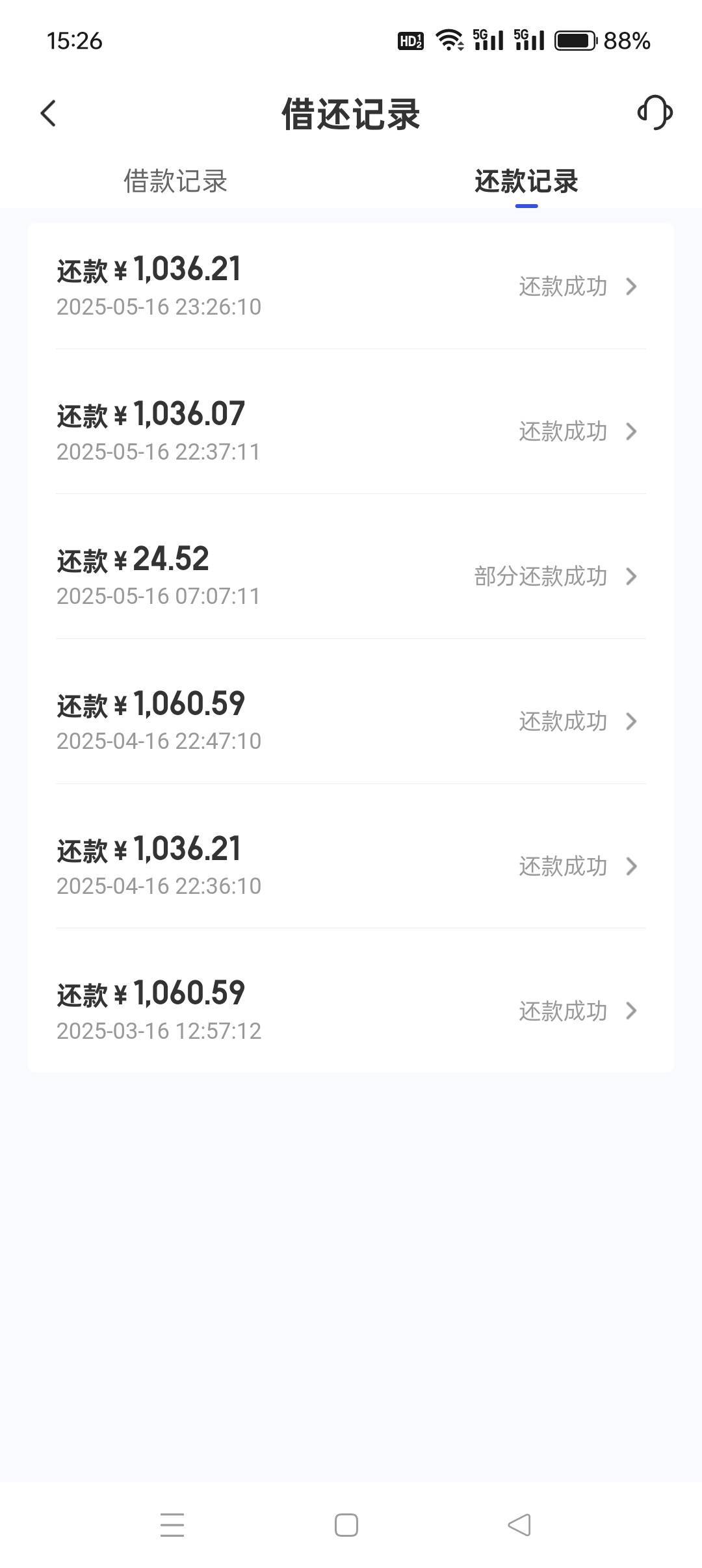Open repayment from 2025-05-16 23:26:10
The height and width of the screenshot is (1568, 702).
(351, 287)
